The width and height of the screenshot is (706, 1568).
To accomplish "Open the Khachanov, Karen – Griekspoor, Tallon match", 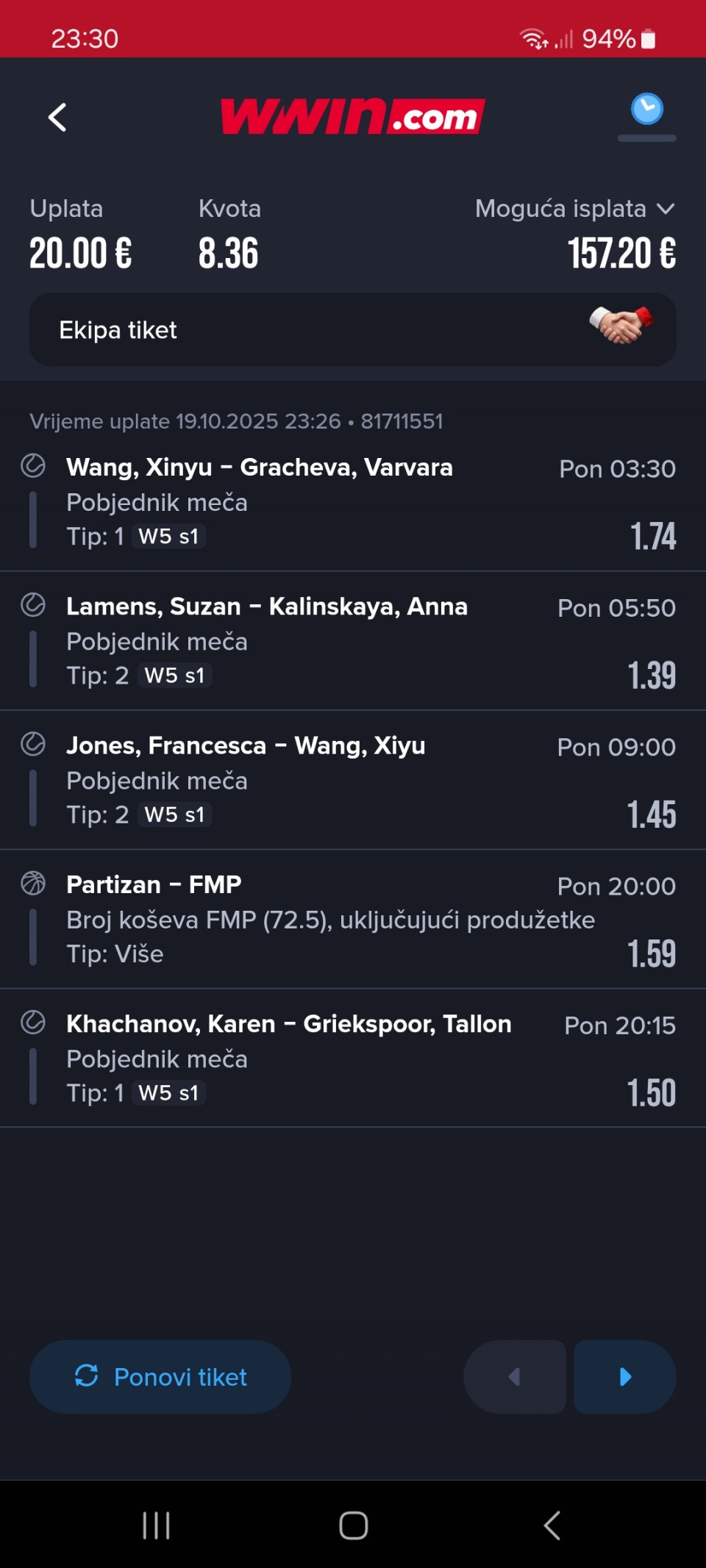I will pyautogui.click(x=288, y=1023).
